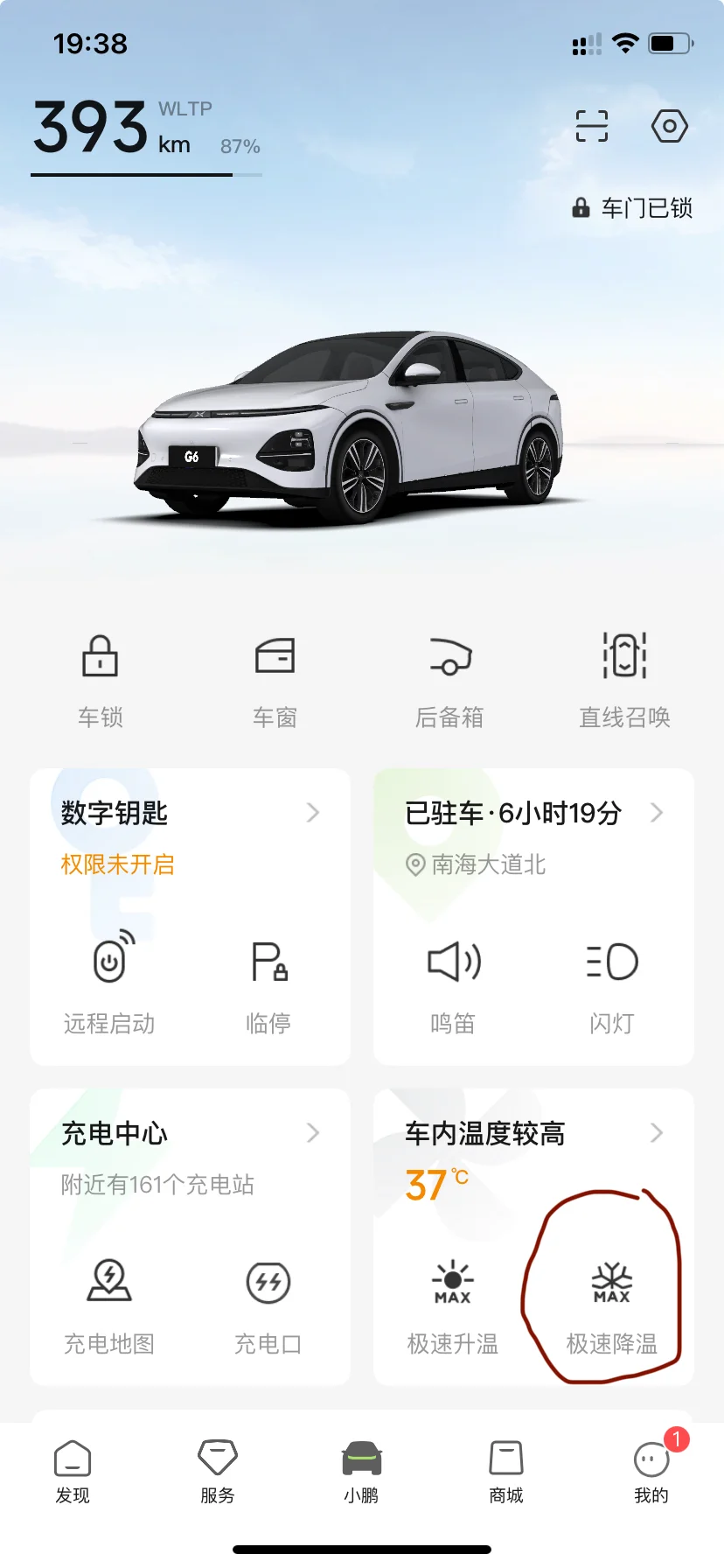
Task: Switch to the 发现 tab
Action: [73, 1472]
